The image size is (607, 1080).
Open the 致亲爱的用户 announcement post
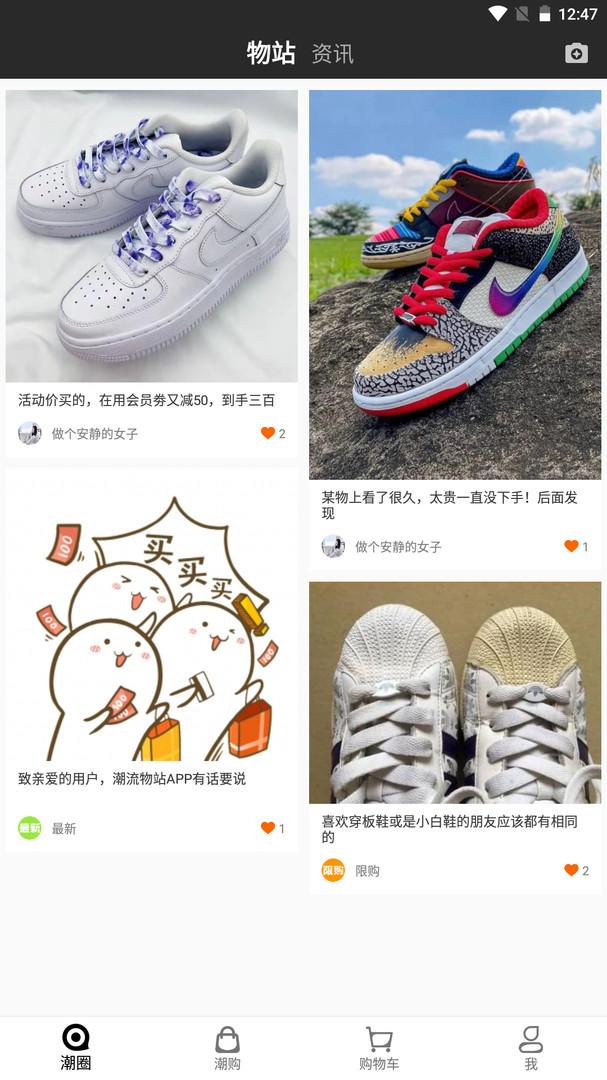pos(151,620)
